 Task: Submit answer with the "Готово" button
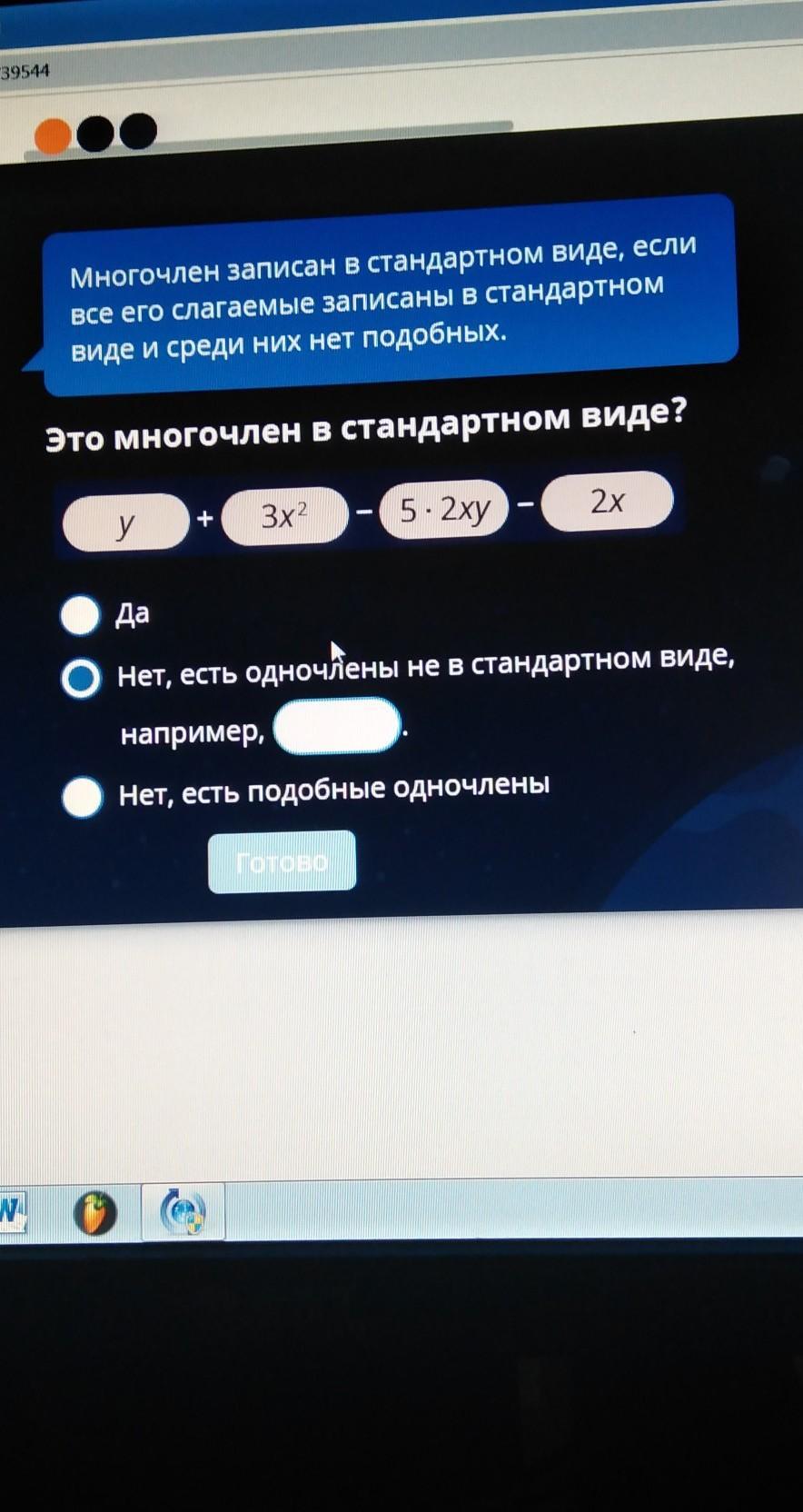(x=282, y=861)
